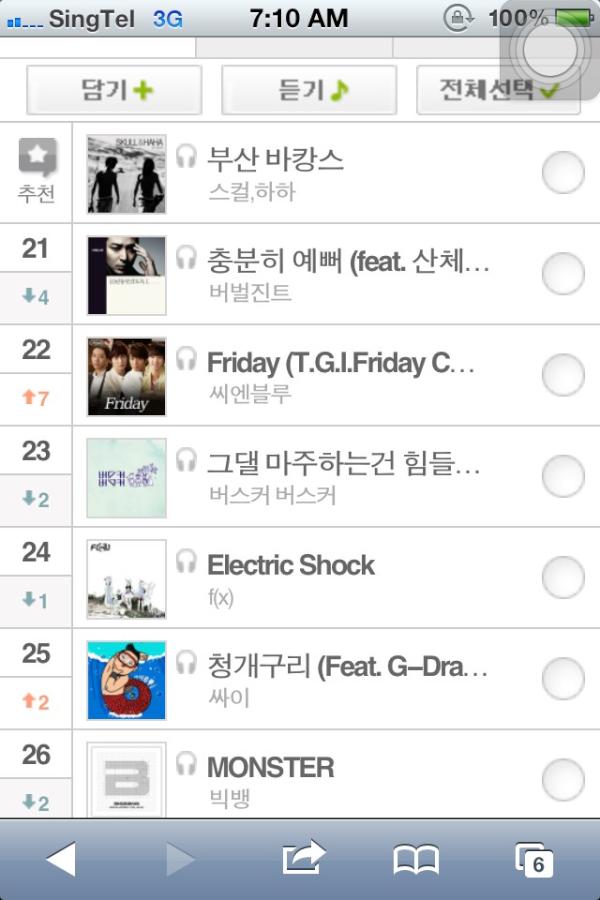Screen dimensions: 600x900
Task: Open the Friday song by 씨엔블루
Action: (329, 363)
